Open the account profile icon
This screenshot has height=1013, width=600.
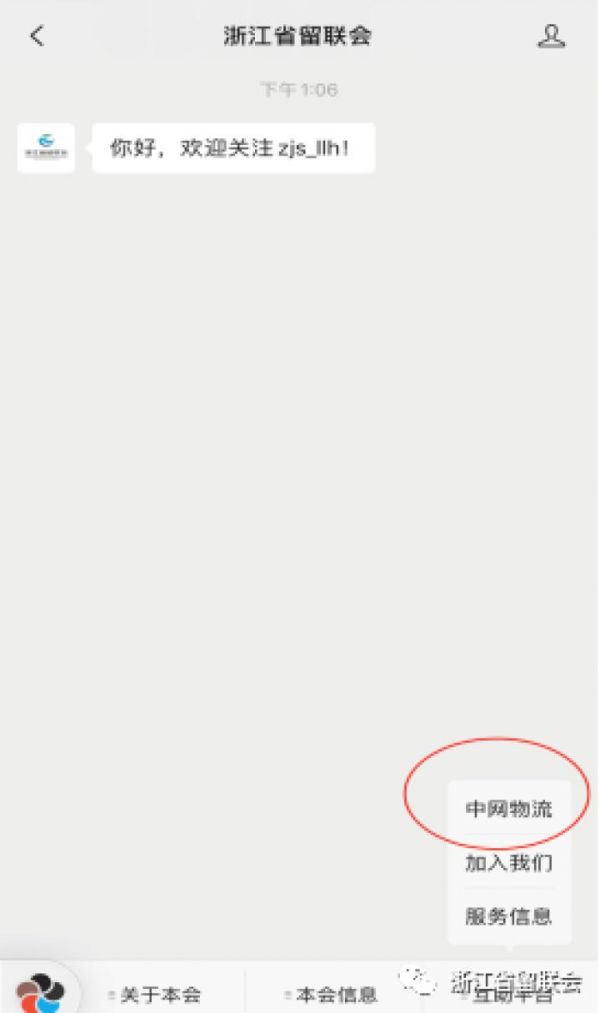551,36
